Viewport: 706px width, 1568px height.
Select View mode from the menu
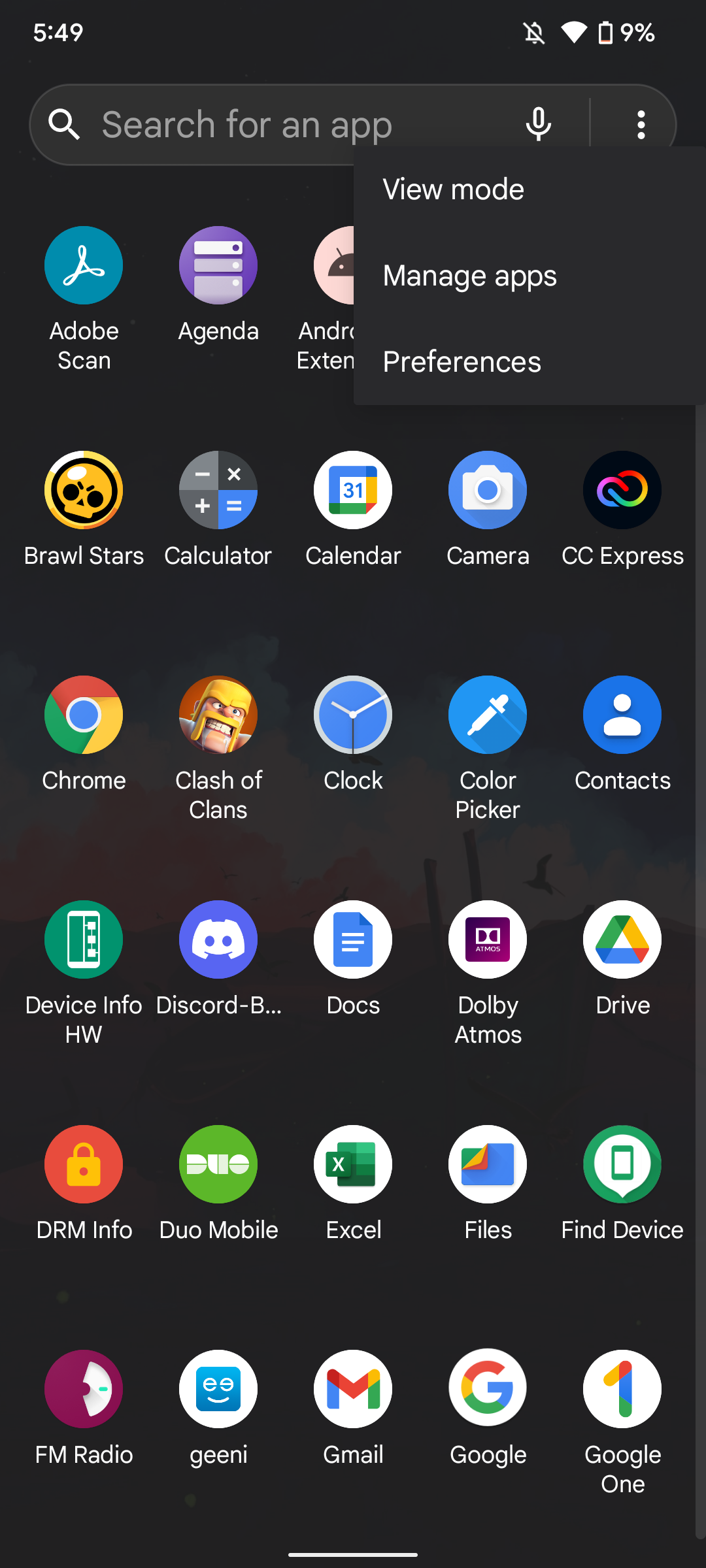pos(453,189)
